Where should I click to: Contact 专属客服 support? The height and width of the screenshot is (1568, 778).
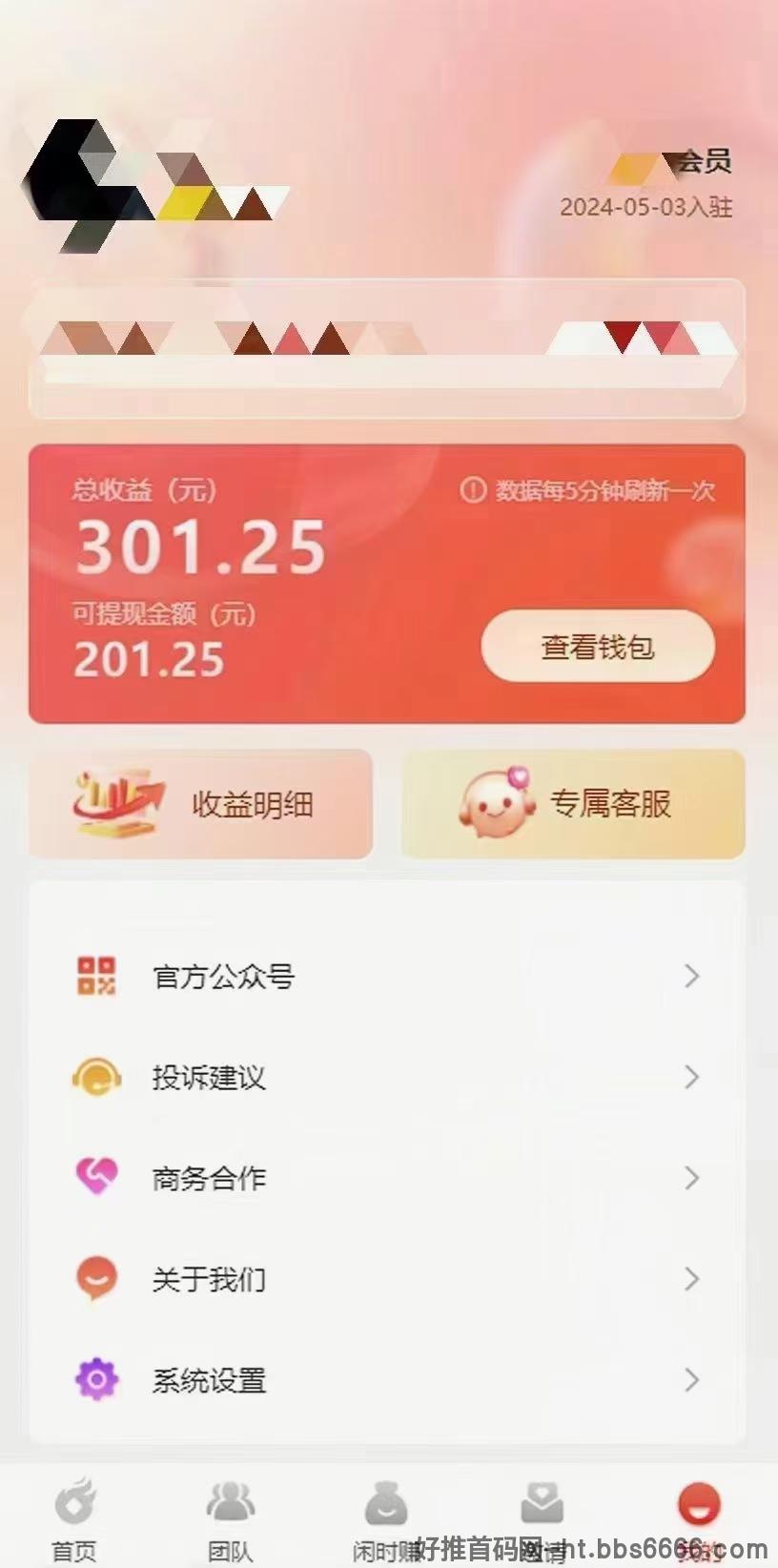coord(573,804)
